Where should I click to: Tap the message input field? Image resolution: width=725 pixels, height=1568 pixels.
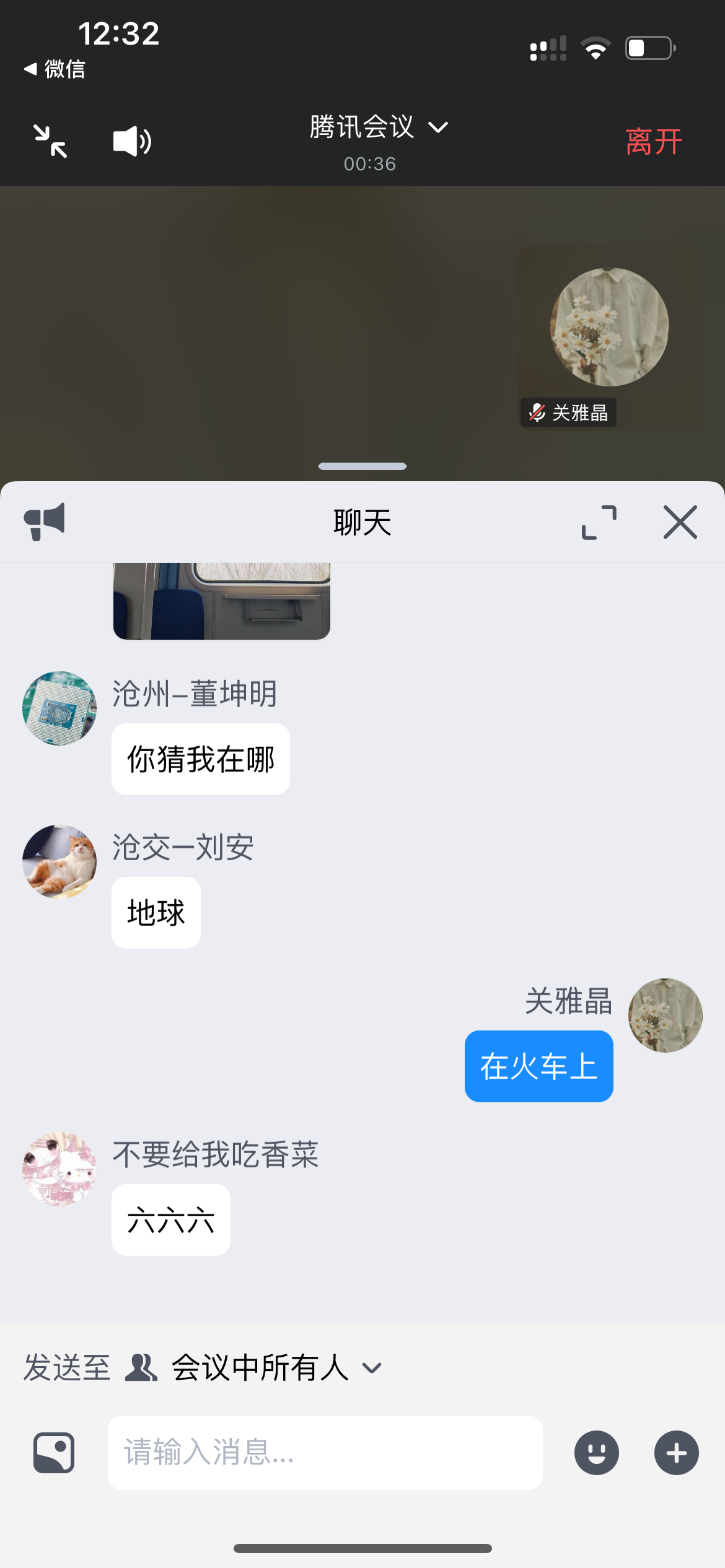pos(325,1453)
